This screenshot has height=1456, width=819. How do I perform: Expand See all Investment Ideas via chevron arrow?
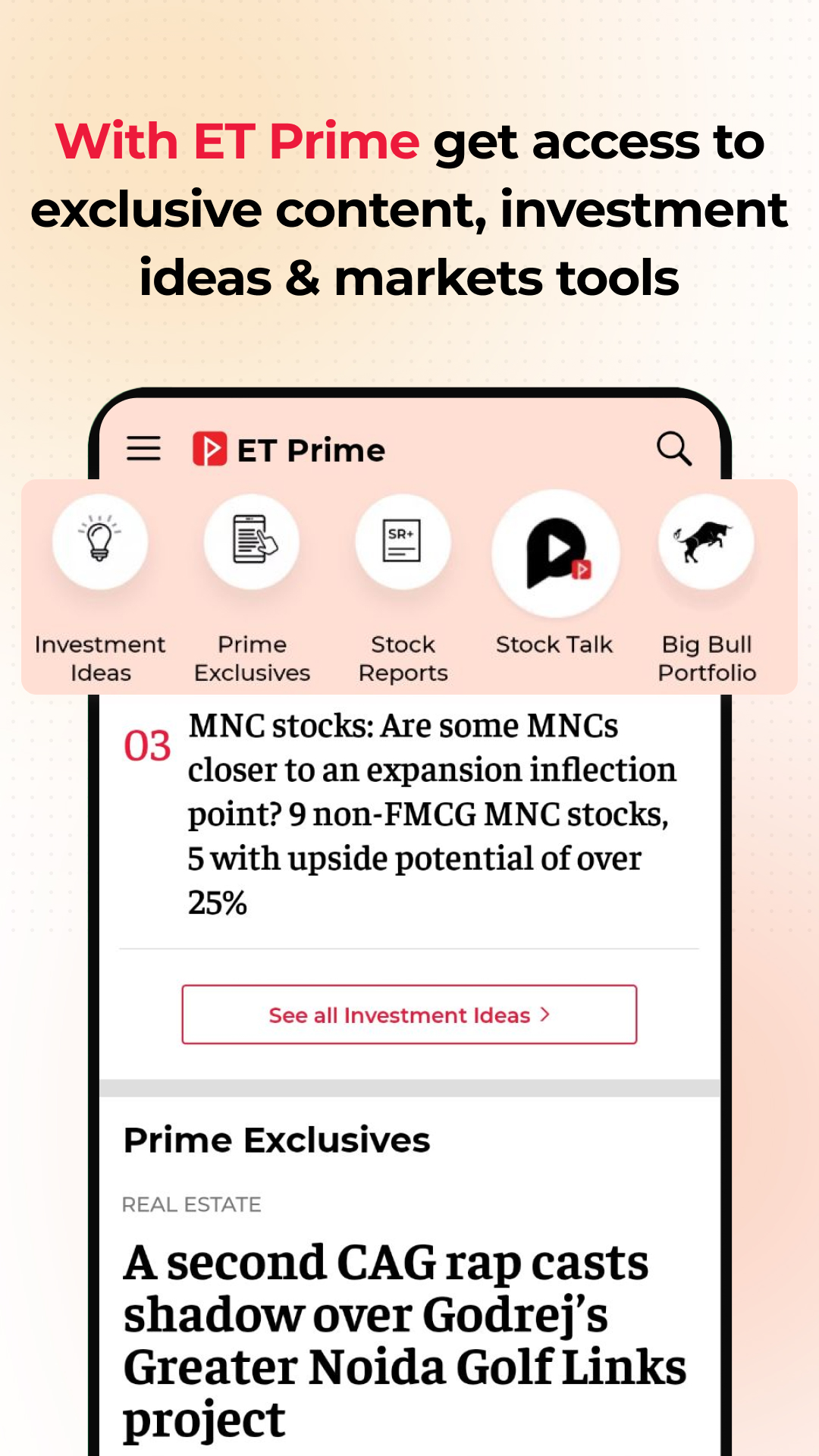[x=544, y=1015]
